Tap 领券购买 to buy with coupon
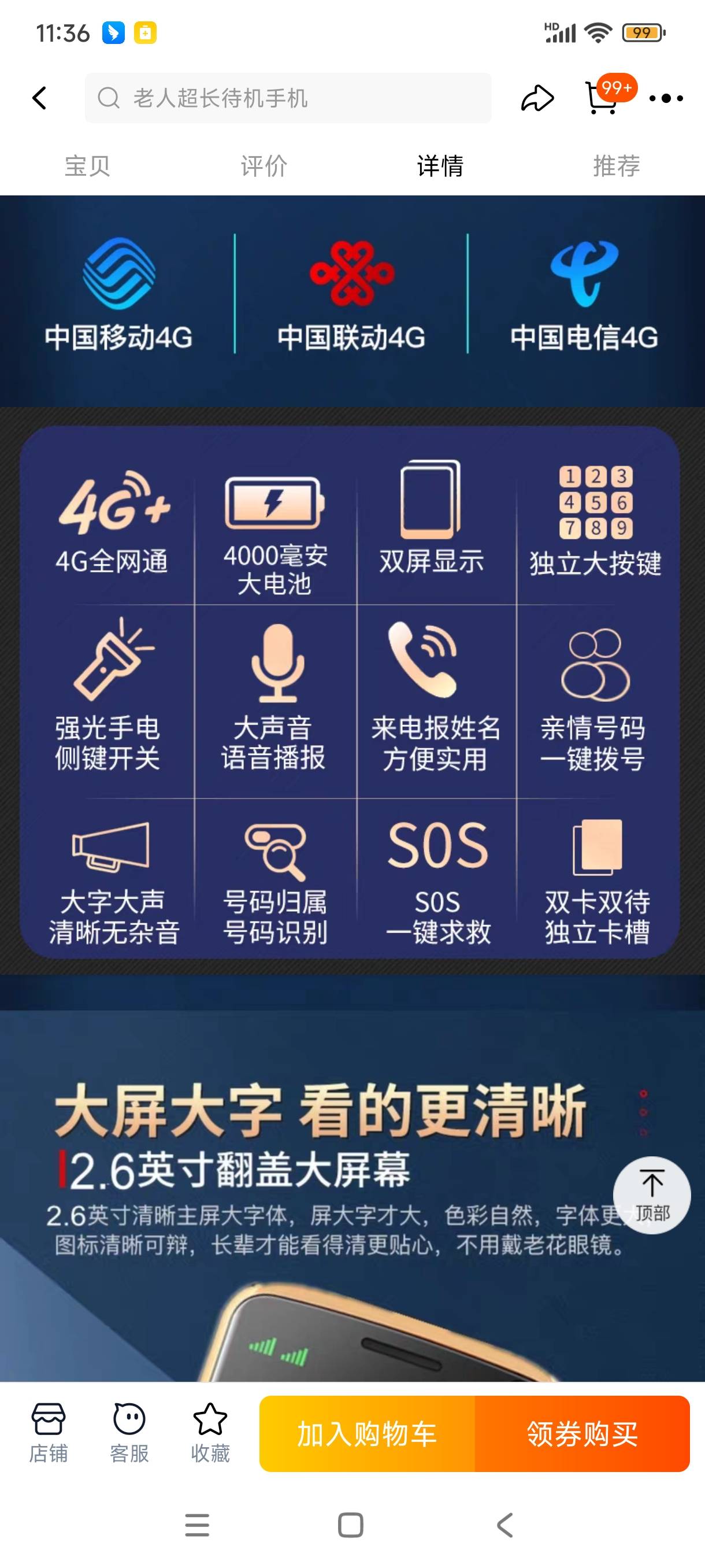Viewport: 705px width, 1568px height. [x=582, y=1434]
